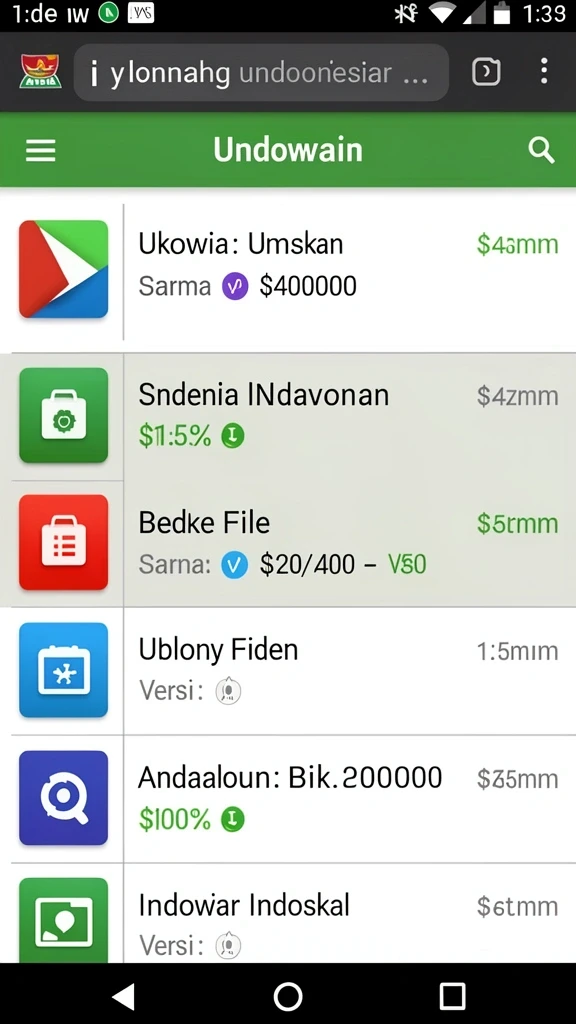Screen dimensions: 576x1024
Task: Open the Indowar Indoskal row
Action: pyautogui.click(x=288, y=913)
